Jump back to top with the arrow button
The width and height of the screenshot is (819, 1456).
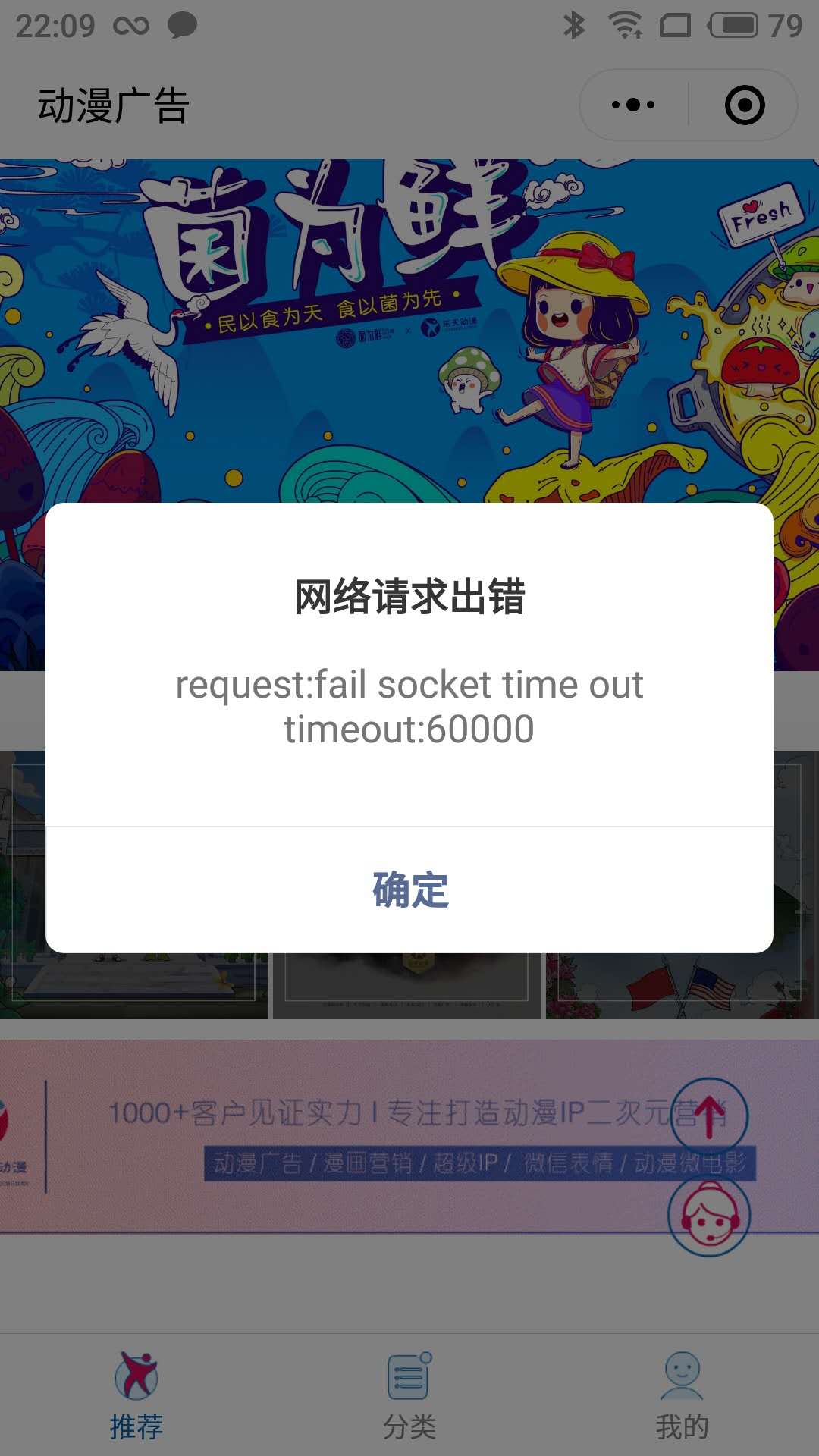pyautogui.click(x=710, y=1117)
